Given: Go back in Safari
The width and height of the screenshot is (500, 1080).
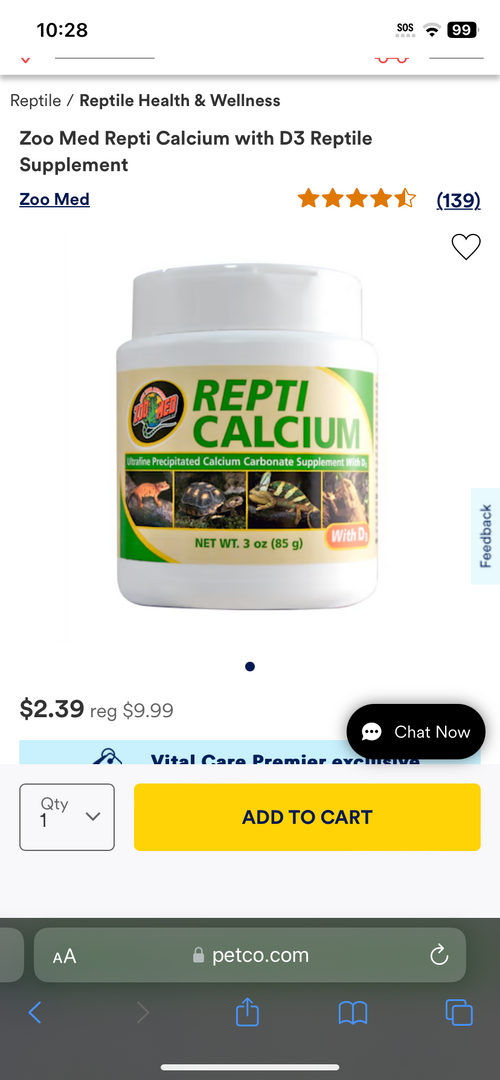Looking at the screenshot, I should (34, 1012).
